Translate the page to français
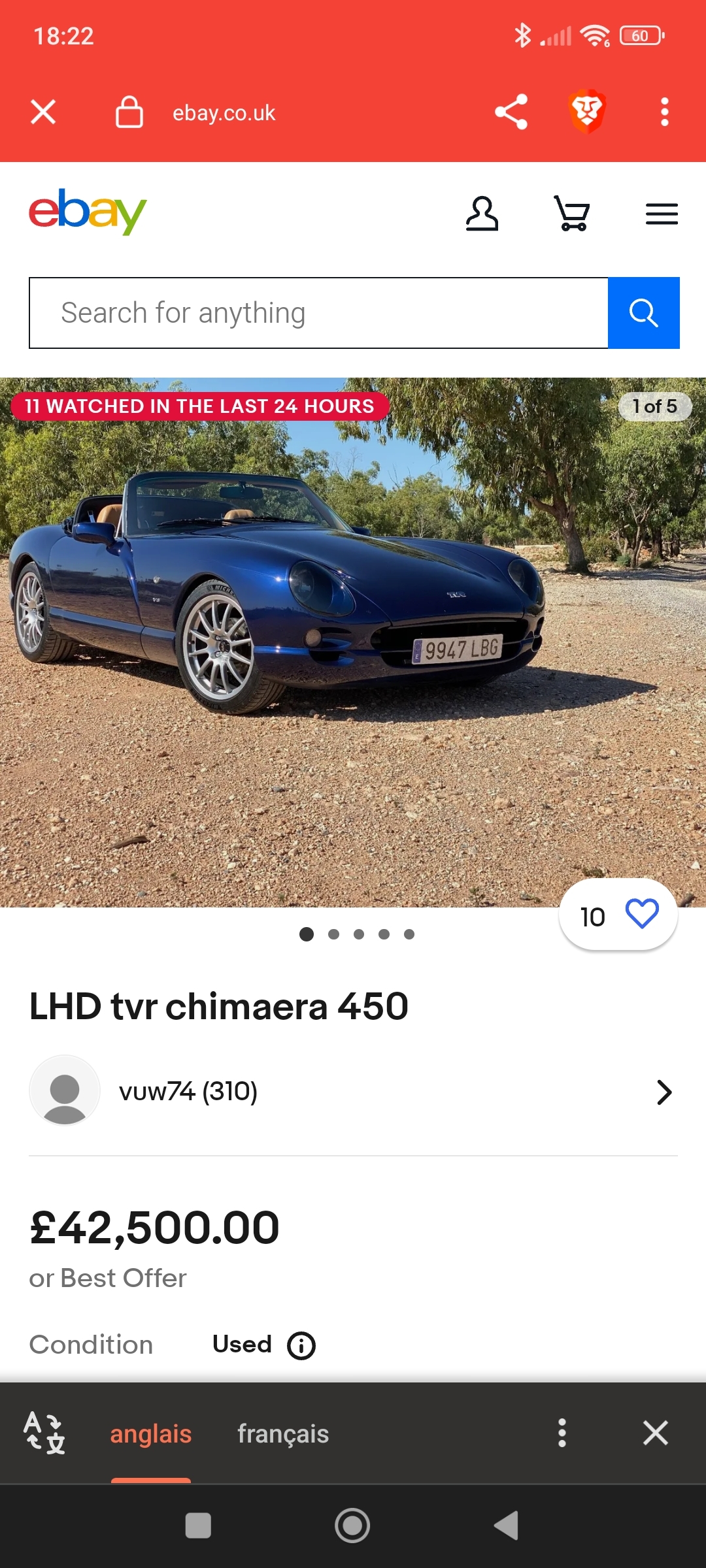706x1568 pixels. tap(283, 1433)
